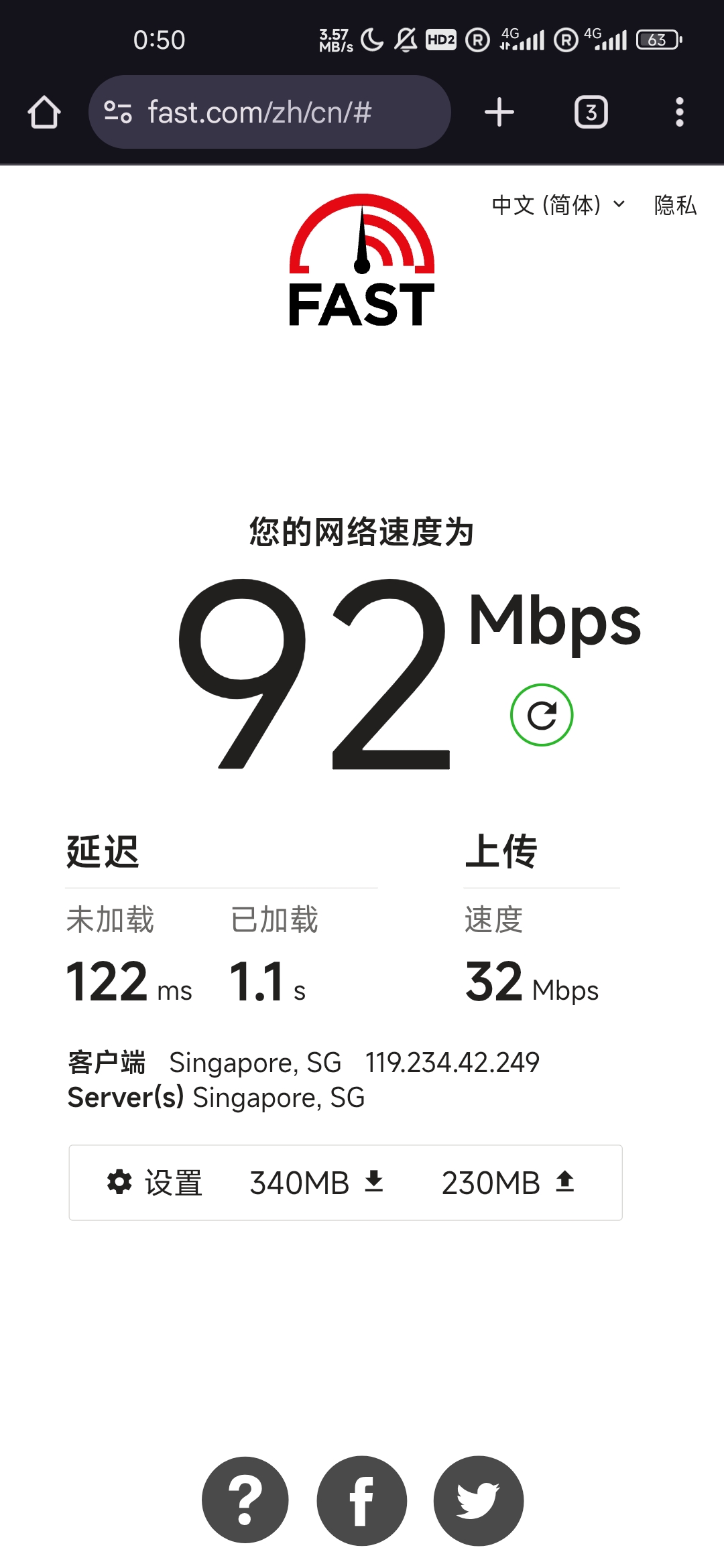
Task: Open the browser tab switcher showing 3
Action: (x=591, y=112)
